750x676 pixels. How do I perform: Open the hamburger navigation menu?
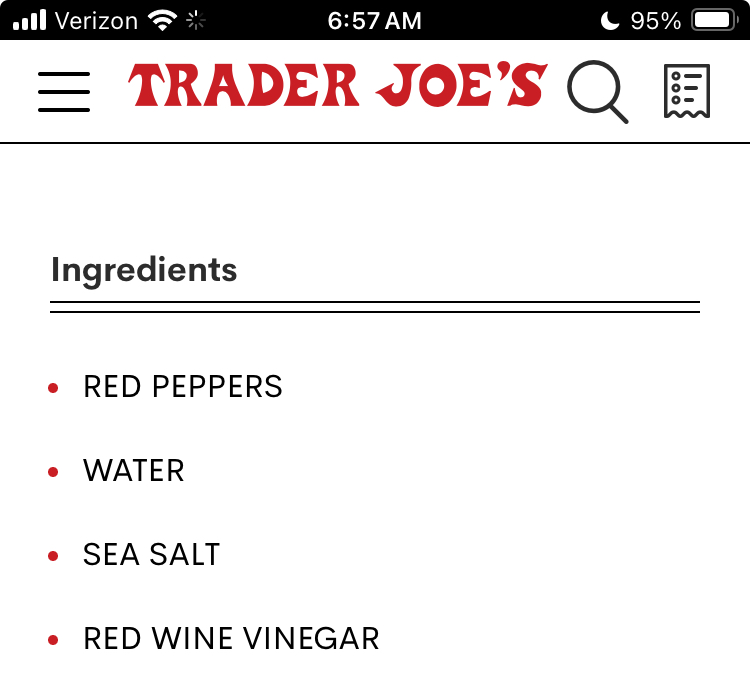[64, 92]
